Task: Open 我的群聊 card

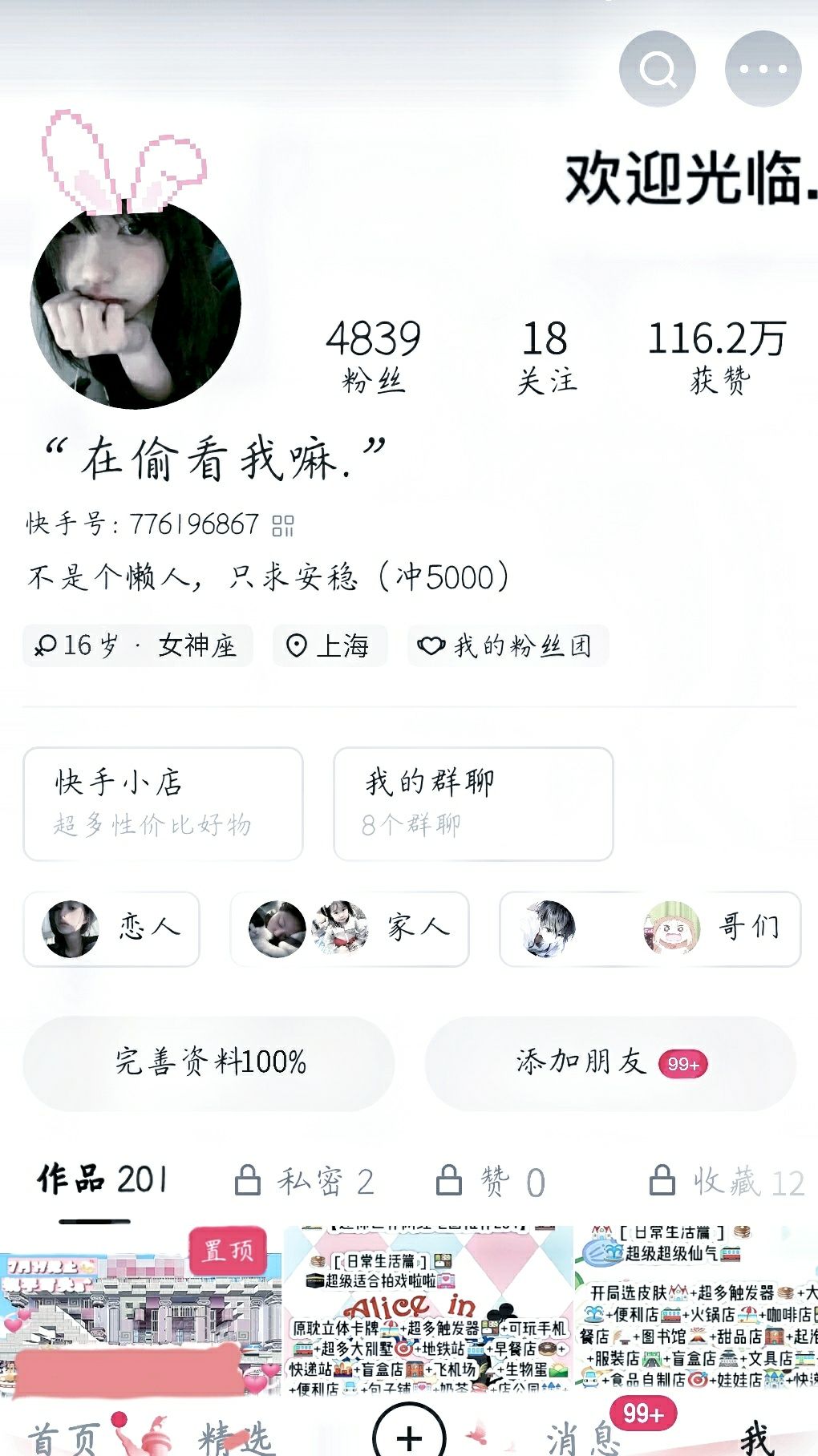Action: click(473, 804)
